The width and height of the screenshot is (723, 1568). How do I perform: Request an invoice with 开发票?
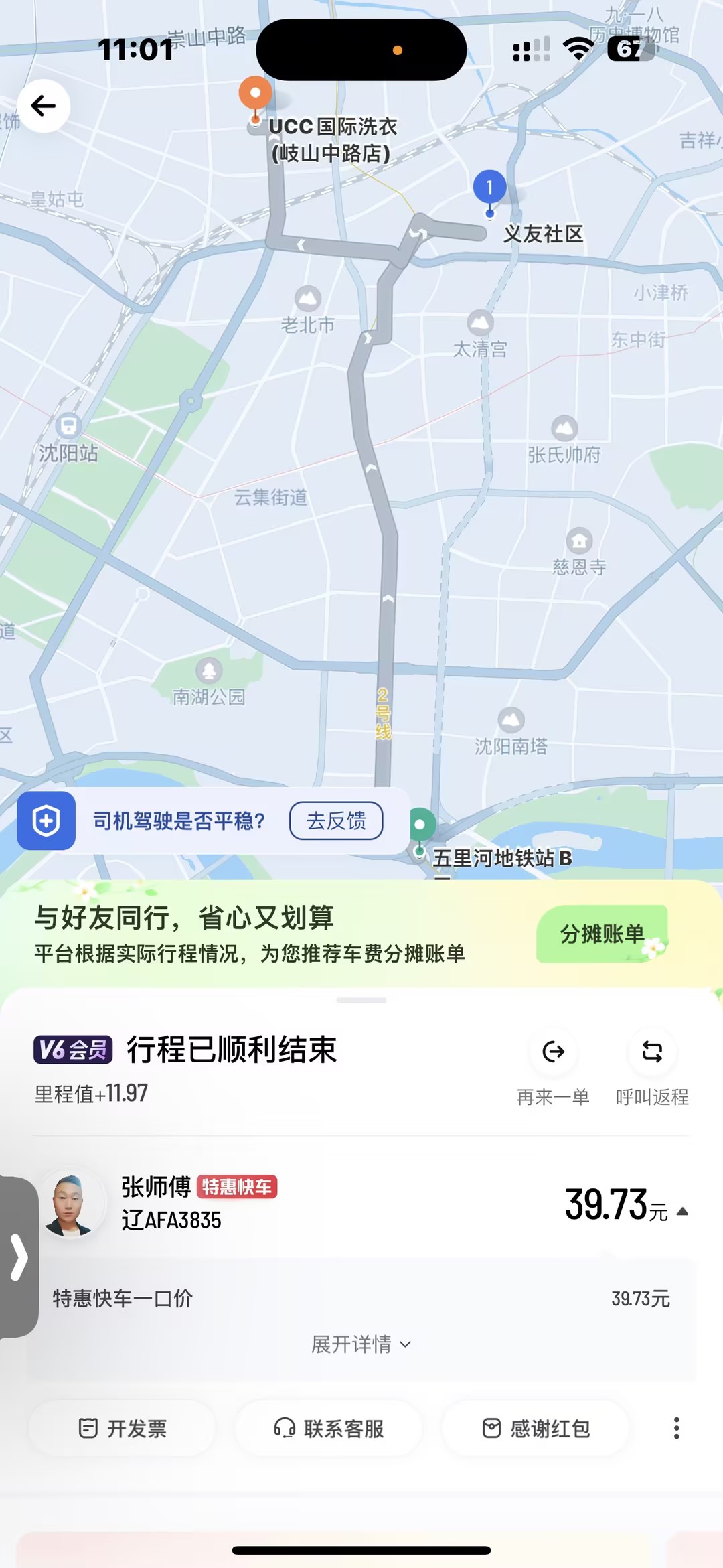[x=123, y=1429]
